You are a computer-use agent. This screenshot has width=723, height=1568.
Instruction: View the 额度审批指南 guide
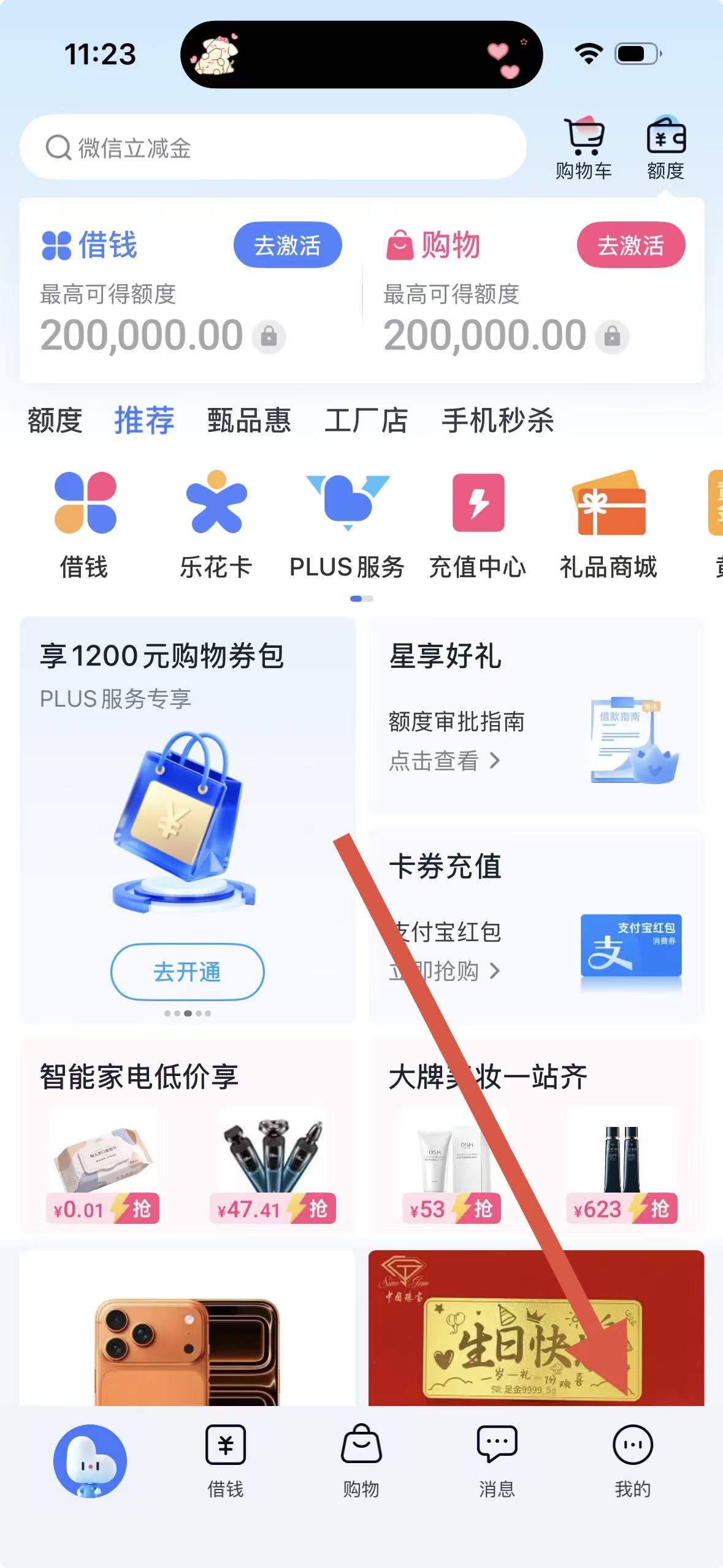click(x=456, y=741)
